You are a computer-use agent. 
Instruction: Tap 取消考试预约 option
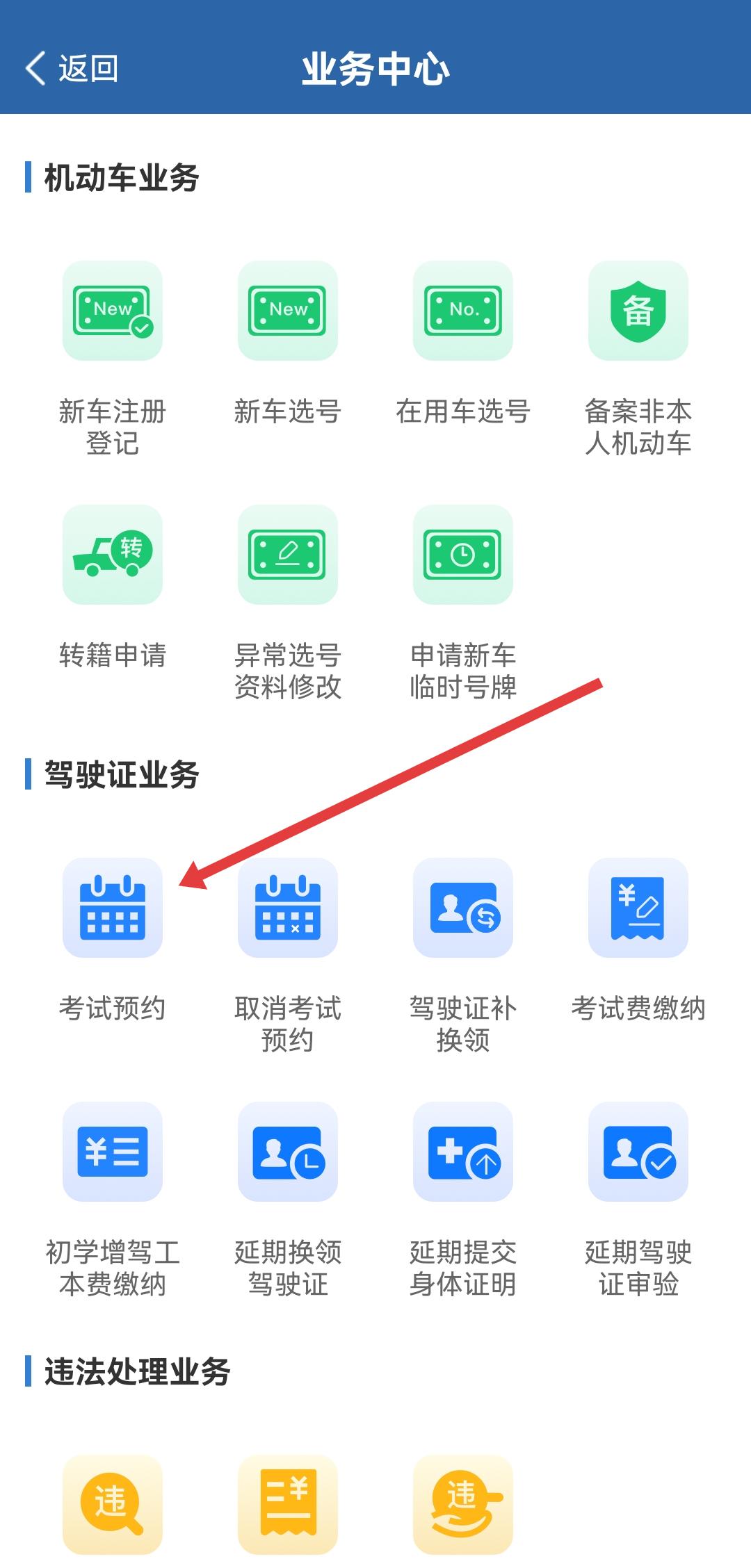[x=288, y=908]
